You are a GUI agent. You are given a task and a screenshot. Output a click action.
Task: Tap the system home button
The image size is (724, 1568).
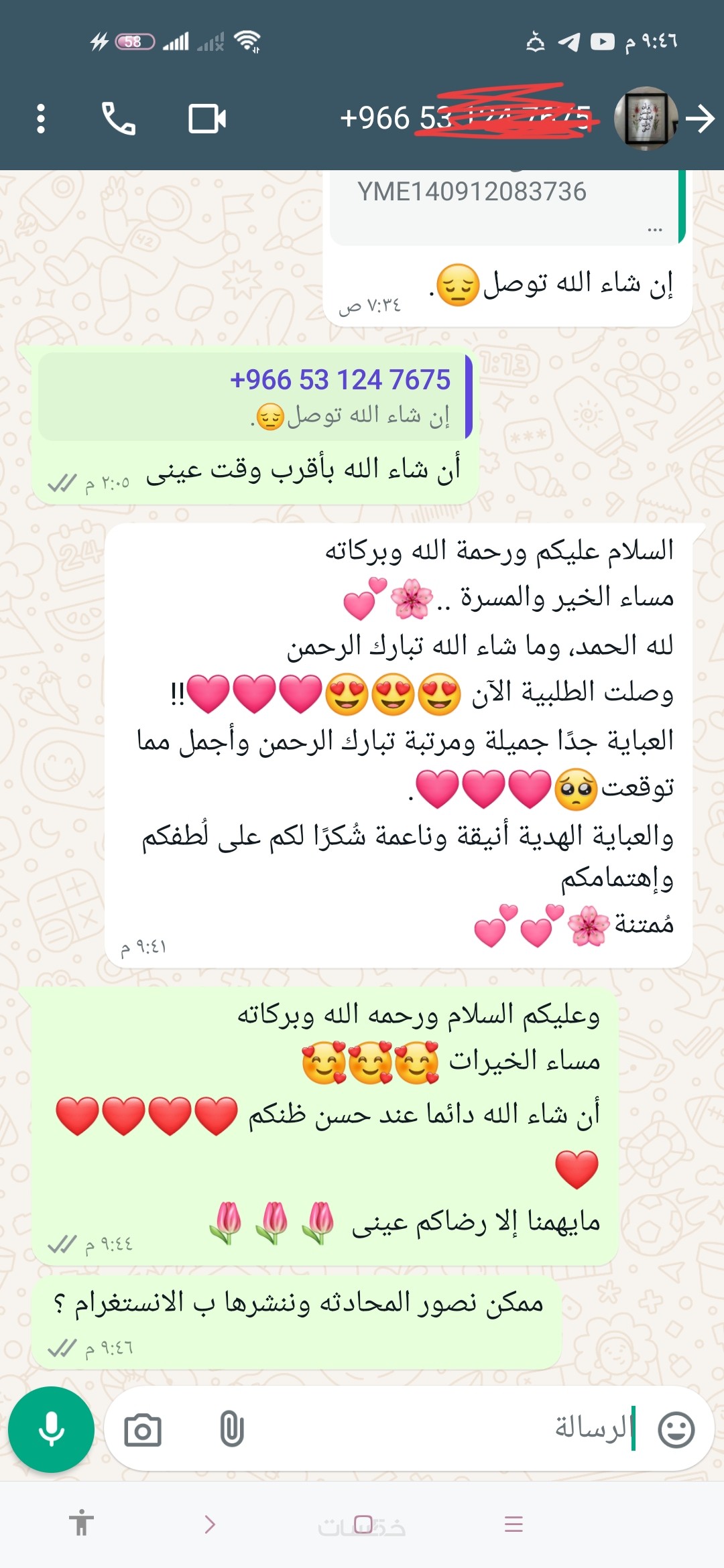coord(363,1524)
